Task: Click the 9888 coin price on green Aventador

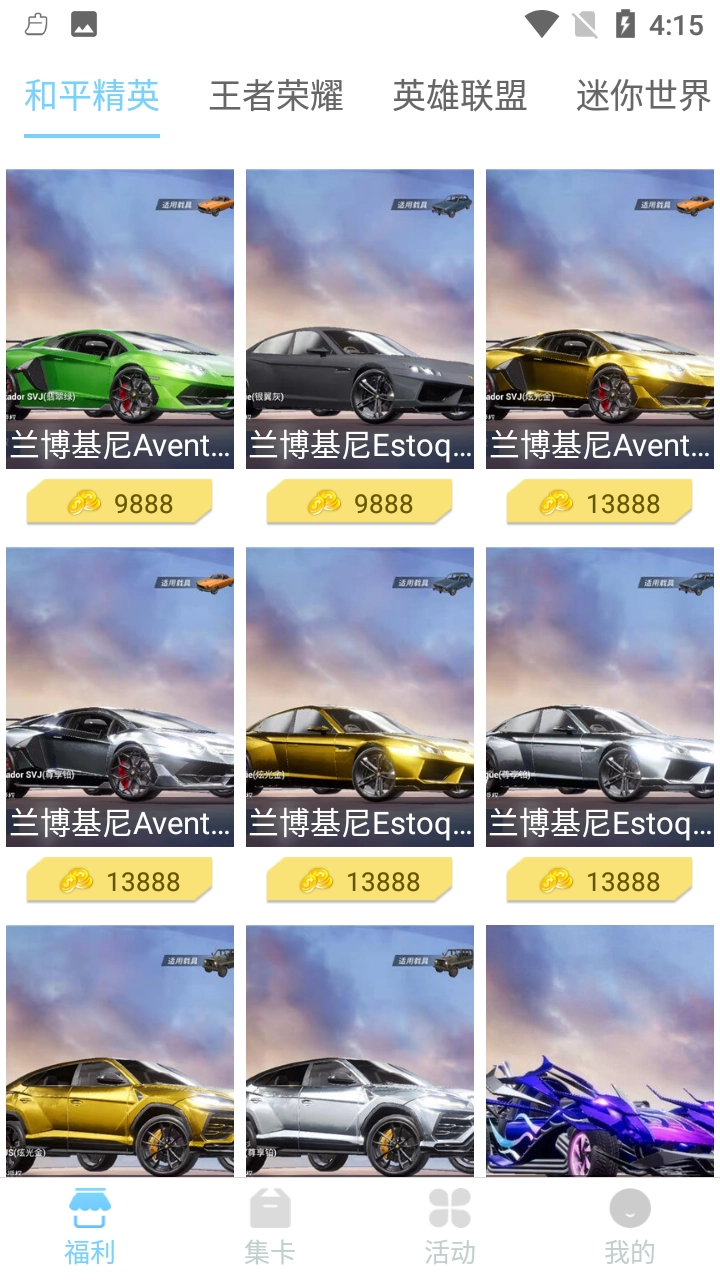Action: click(x=119, y=502)
